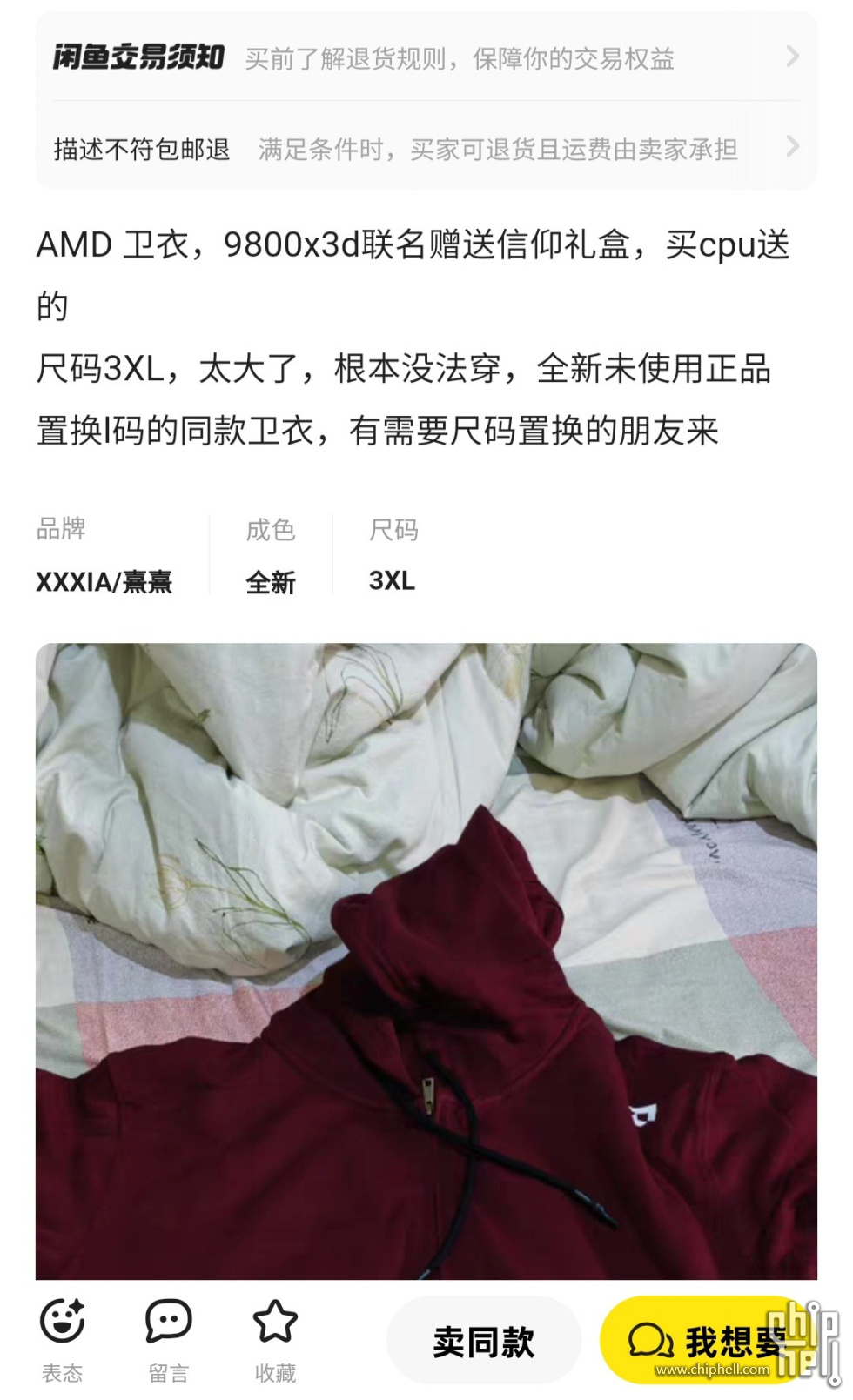
Task: Leave a comment via 留言
Action: click(x=168, y=1340)
